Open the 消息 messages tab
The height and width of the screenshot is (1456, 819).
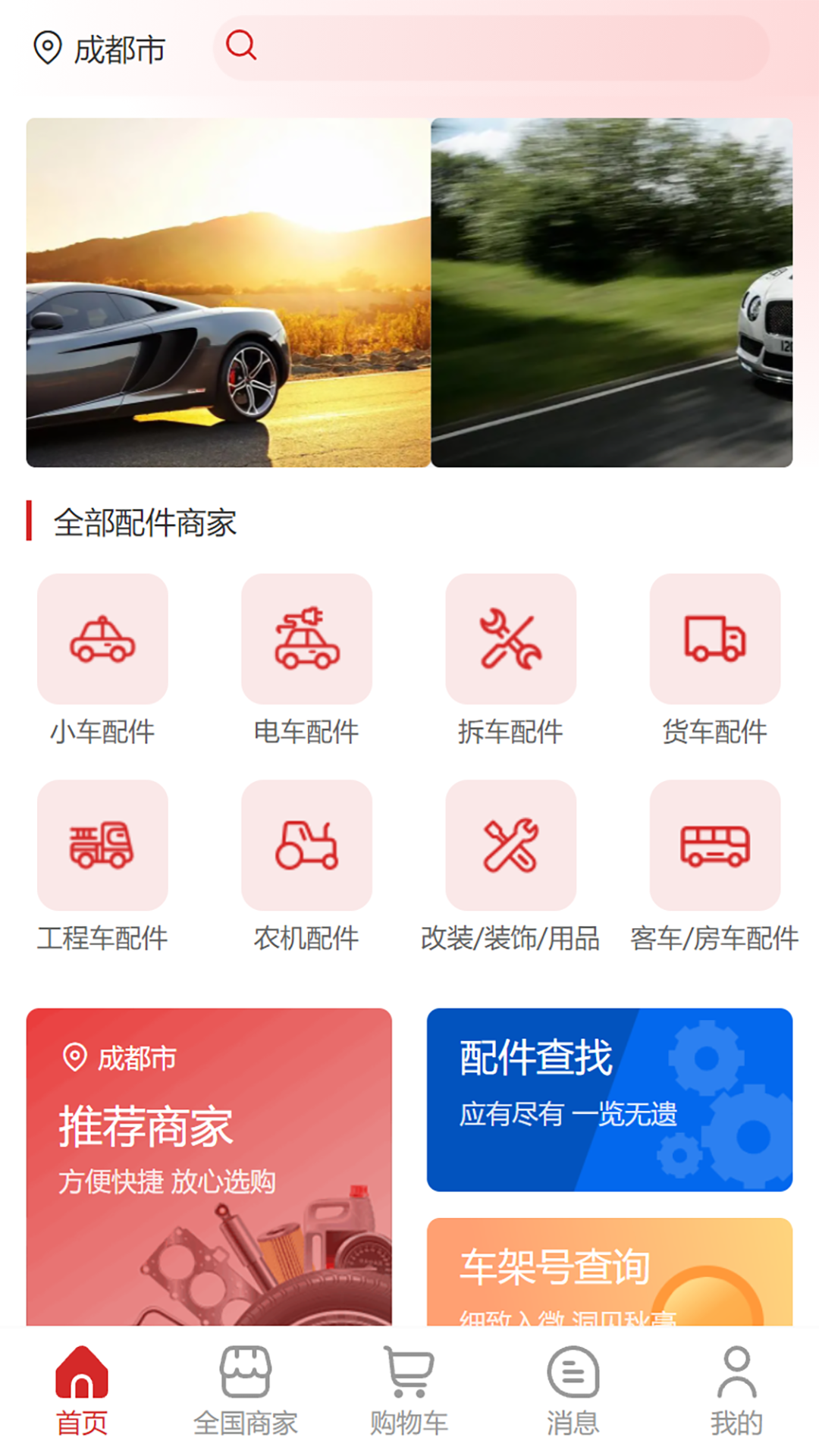tap(573, 1394)
